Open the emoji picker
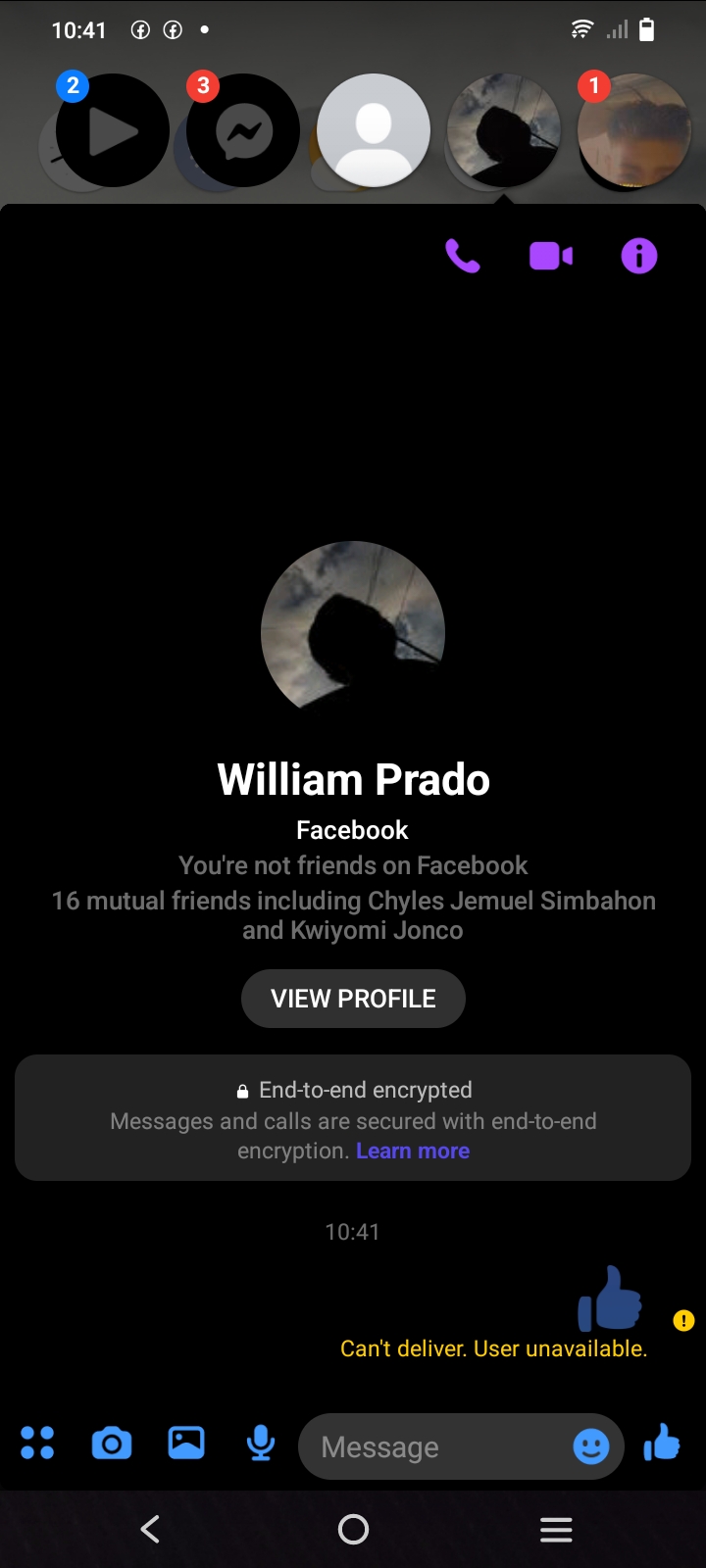This screenshot has width=706, height=1568. [x=591, y=1446]
